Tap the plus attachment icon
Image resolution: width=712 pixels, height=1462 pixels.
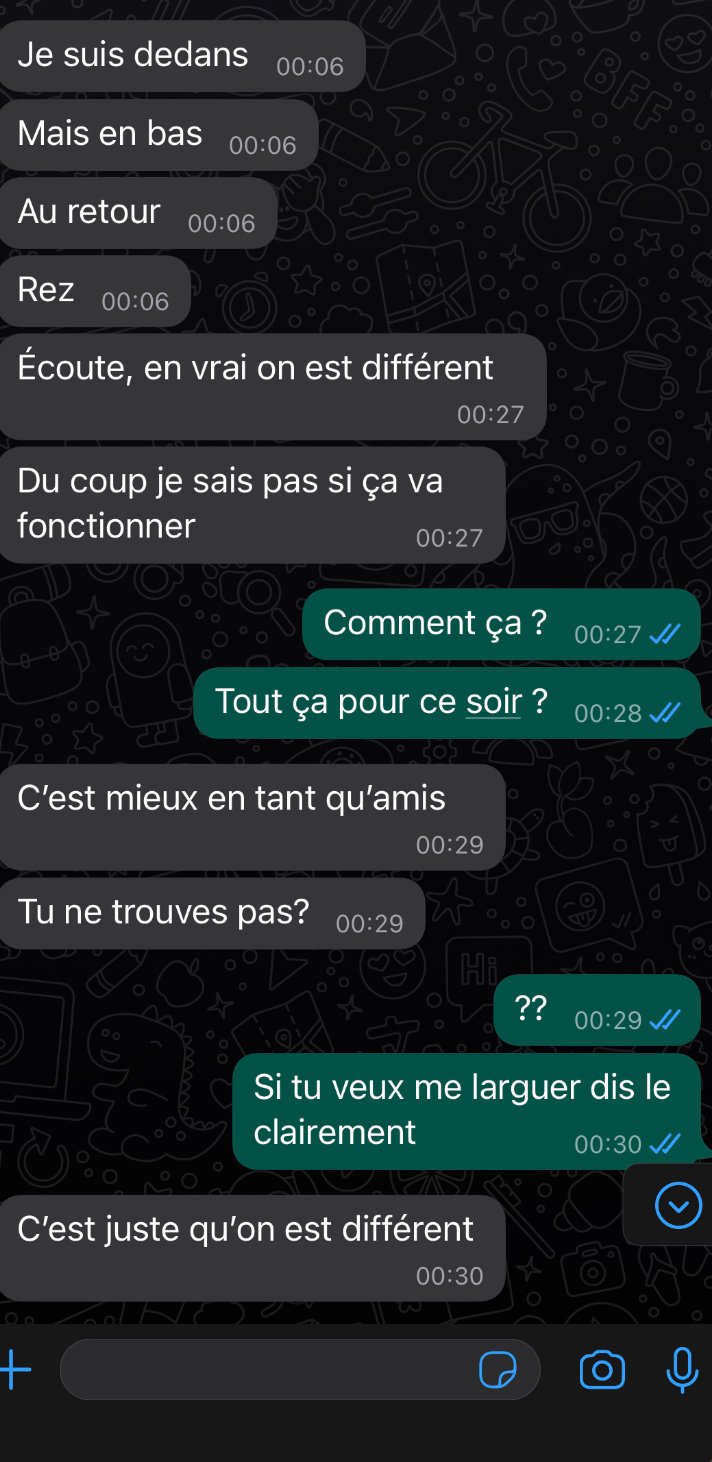[x=14, y=1369]
